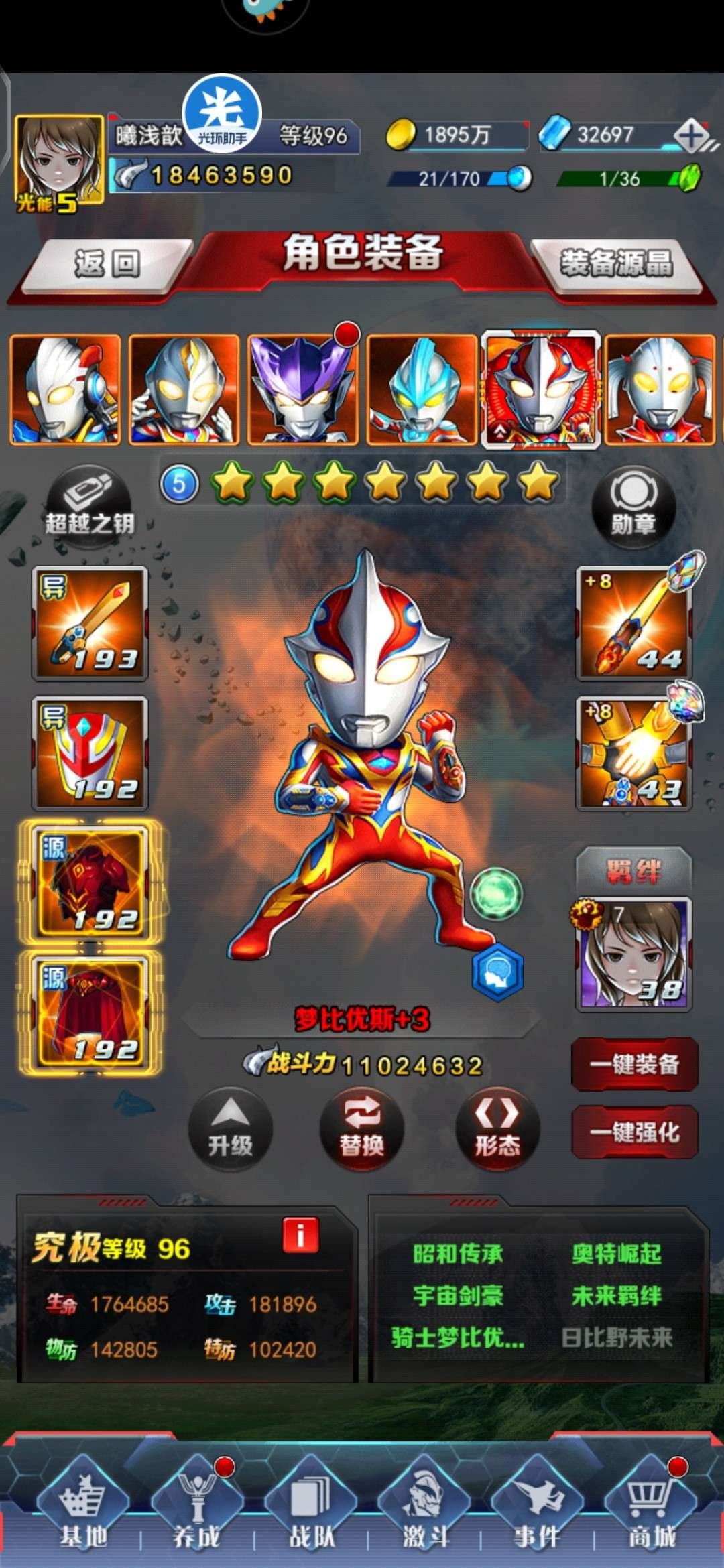Open the 羁绊 bond character card
724x1568 pixels.
633,954
